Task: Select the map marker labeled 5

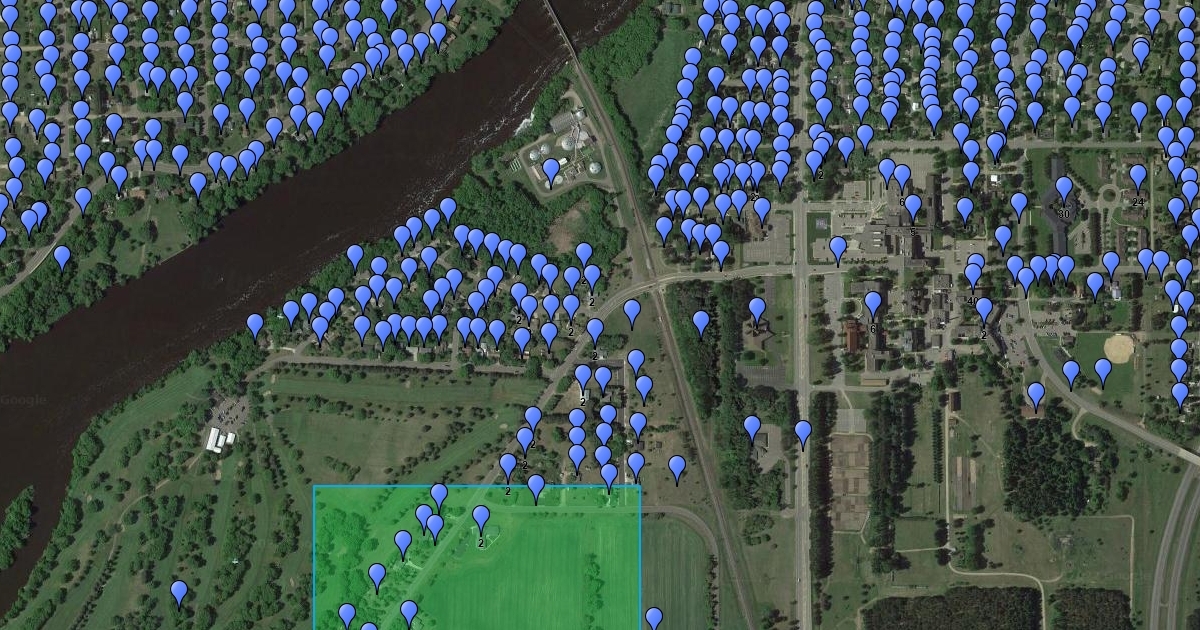Action: tap(912, 207)
